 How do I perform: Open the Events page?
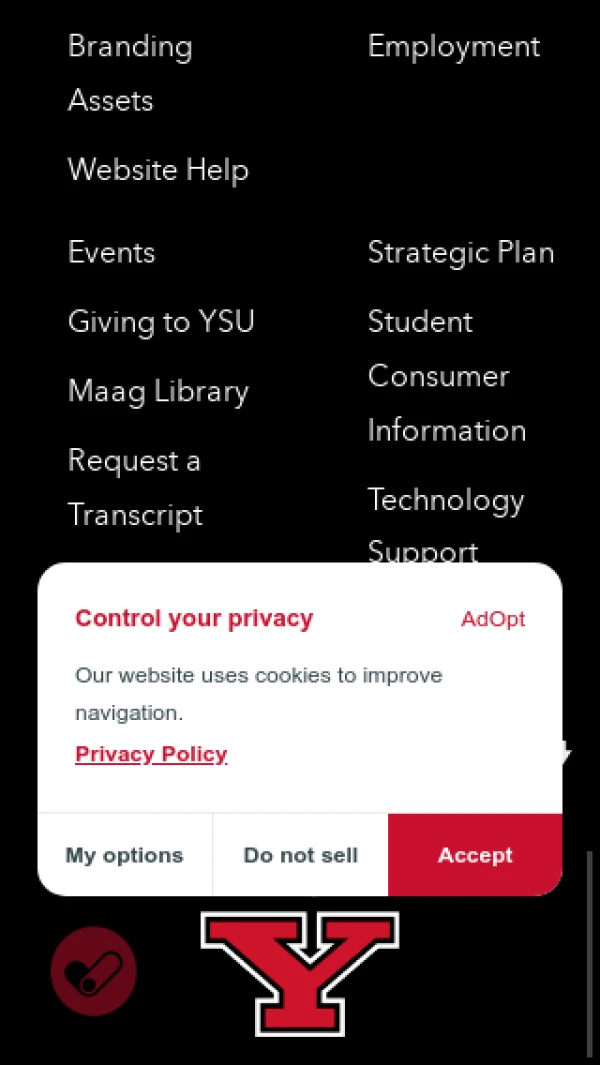pyautogui.click(x=112, y=252)
